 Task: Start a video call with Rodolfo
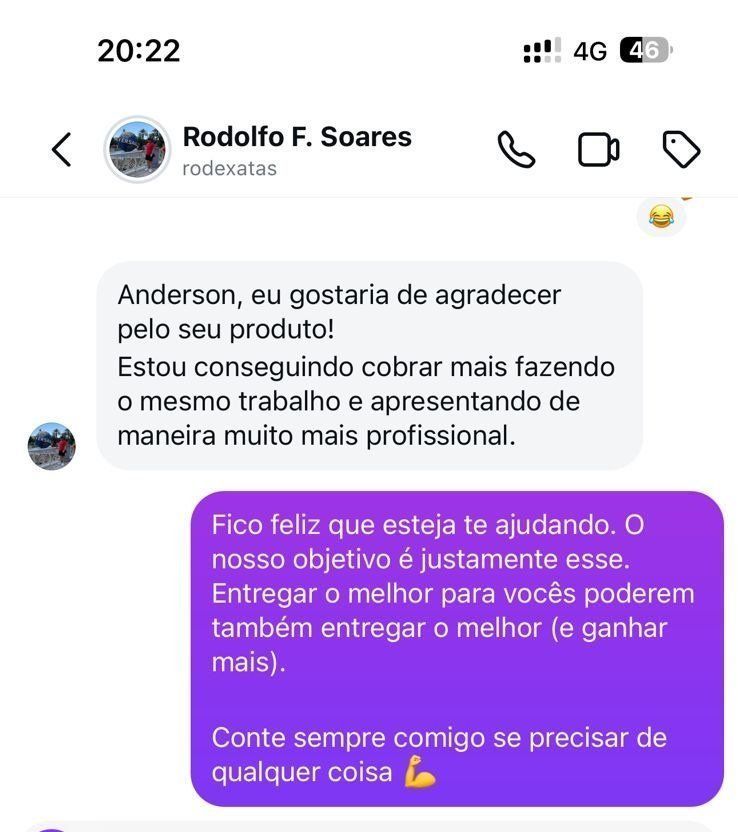[x=598, y=150]
